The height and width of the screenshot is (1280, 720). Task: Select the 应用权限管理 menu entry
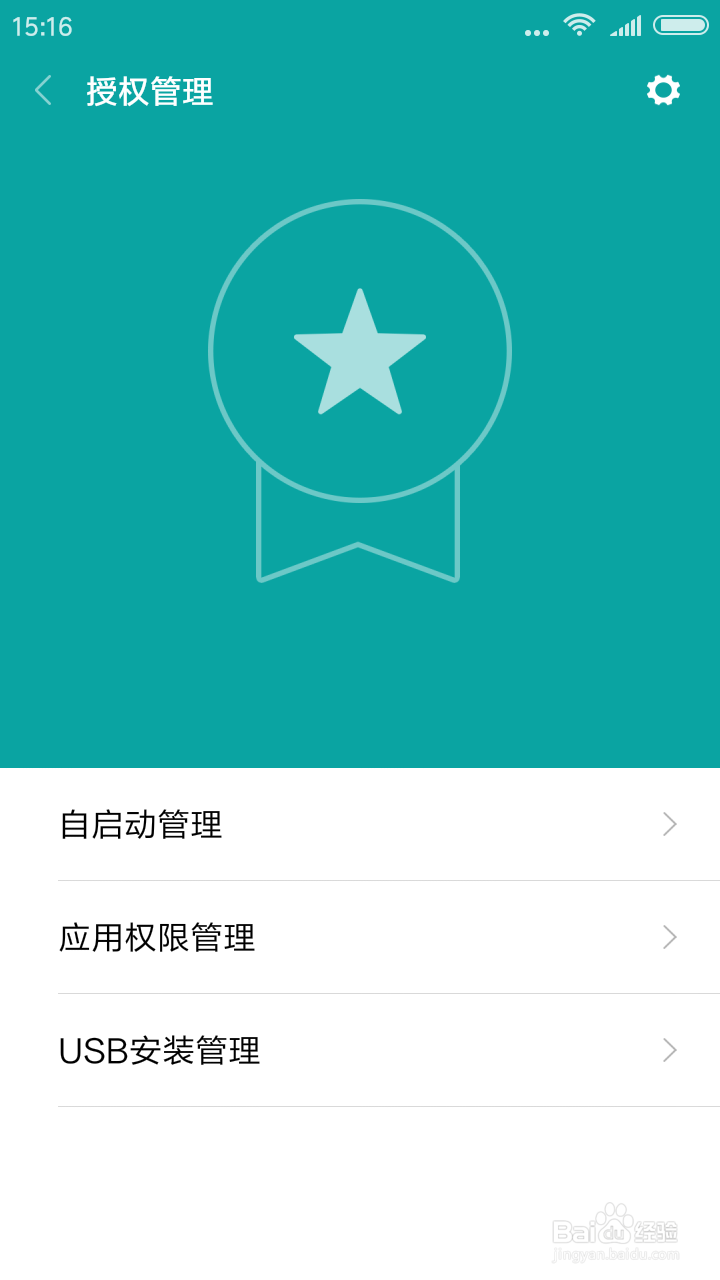coord(158,938)
